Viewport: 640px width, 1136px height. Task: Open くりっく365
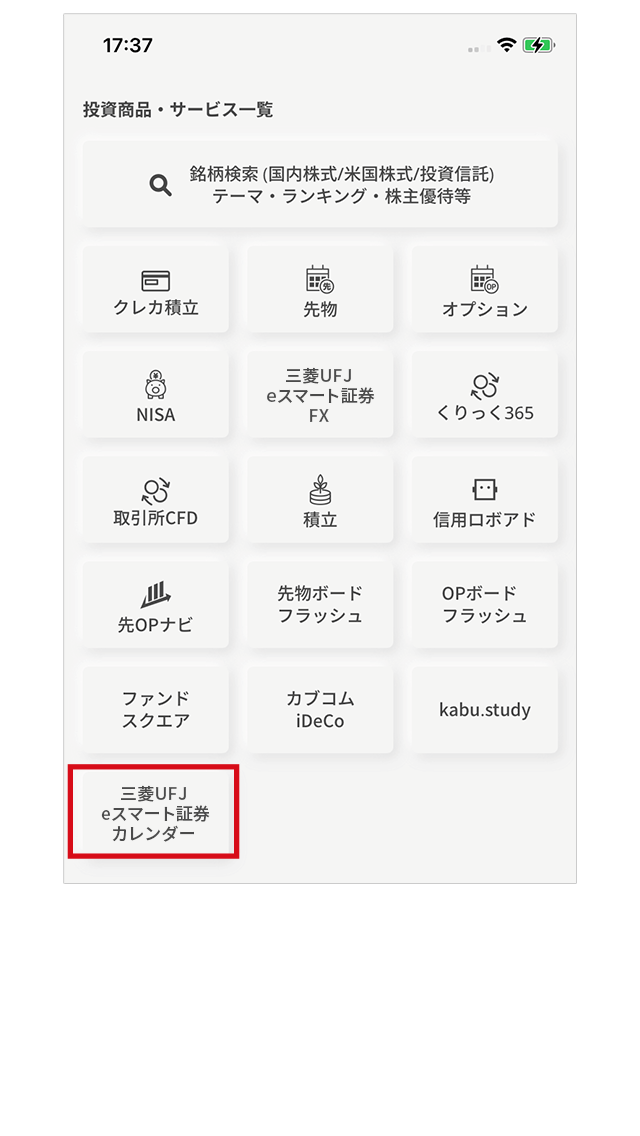tap(484, 395)
